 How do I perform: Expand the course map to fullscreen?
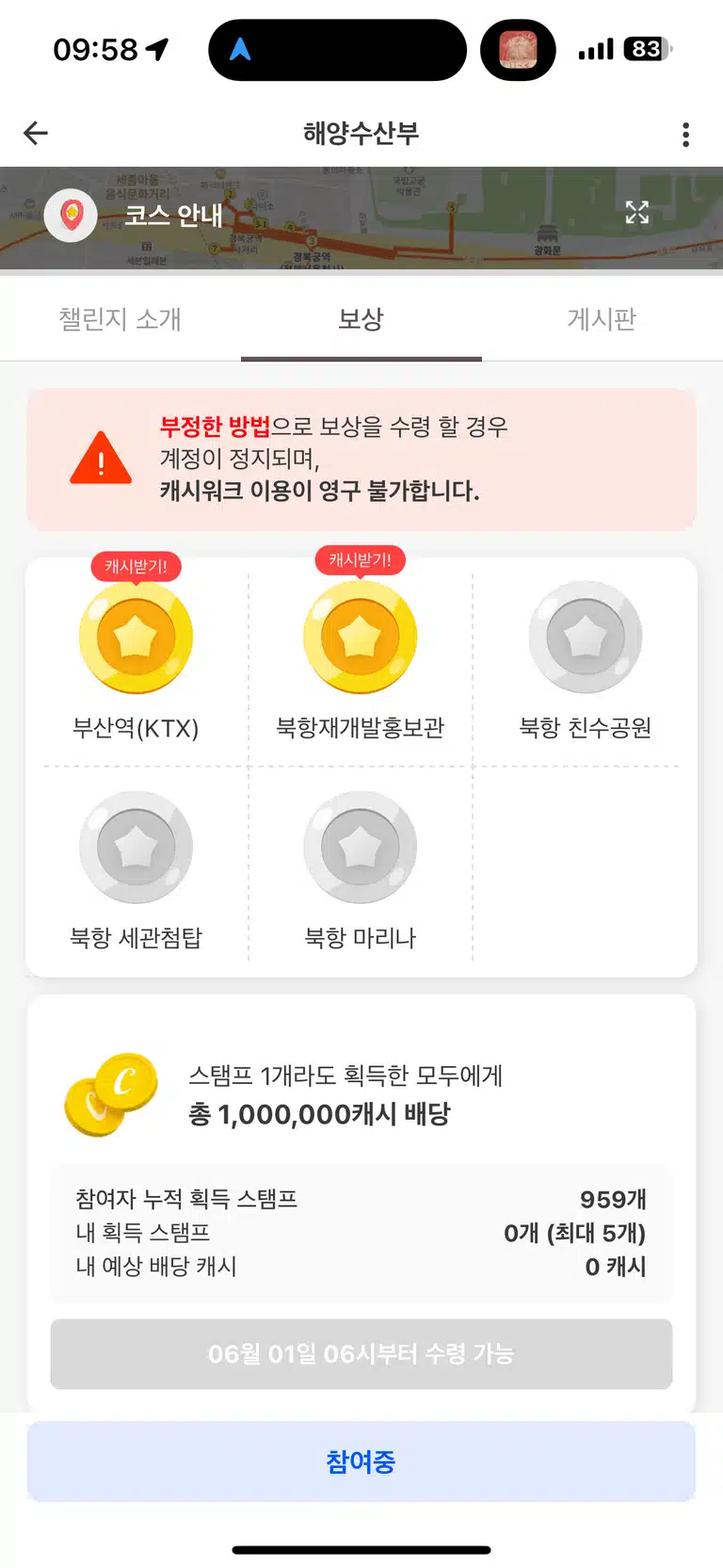(637, 213)
